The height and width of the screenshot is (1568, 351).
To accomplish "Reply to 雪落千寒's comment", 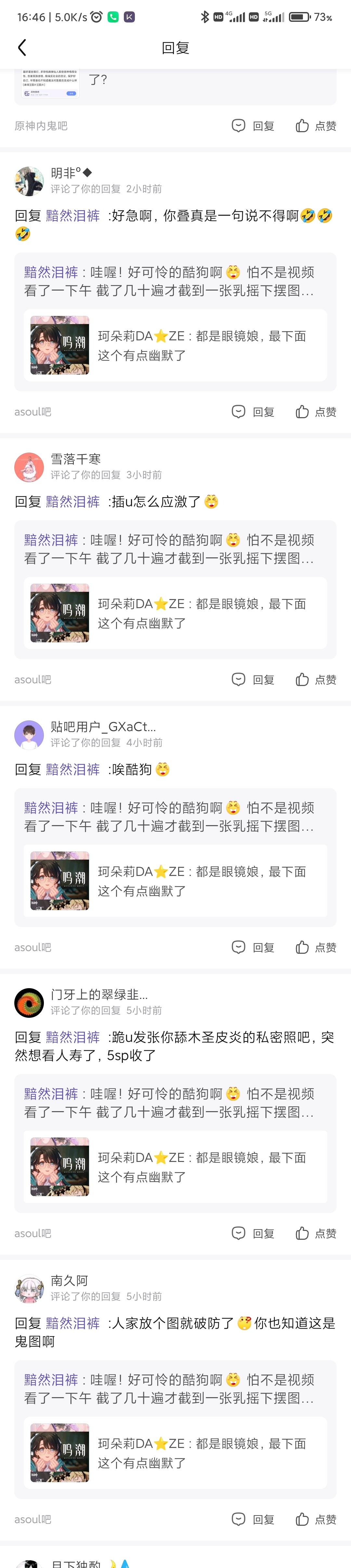I will [x=254, y=680].
